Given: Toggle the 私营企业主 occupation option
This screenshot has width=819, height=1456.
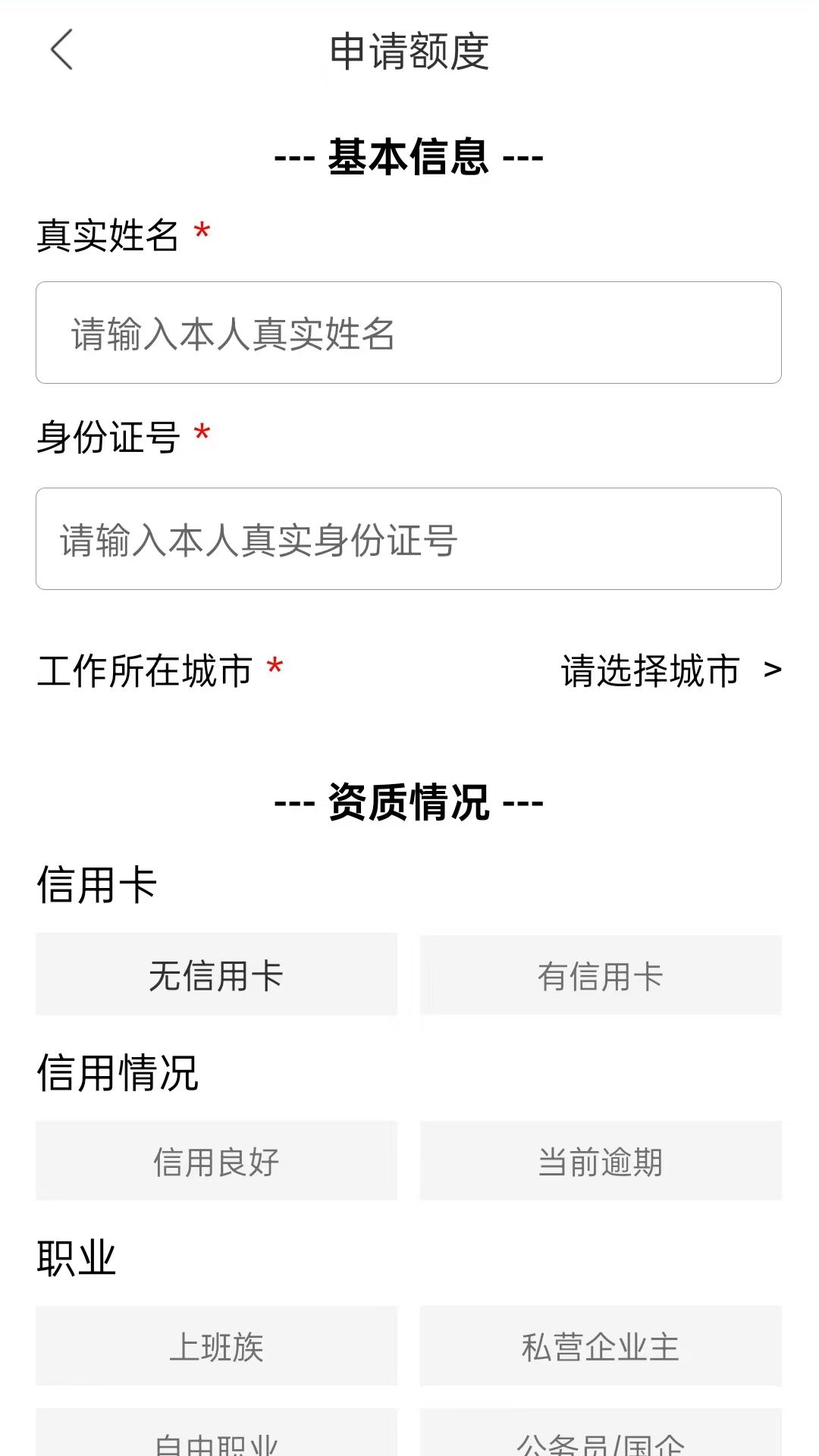Looking at the screenshot, I should click(x=603, y=1347).
